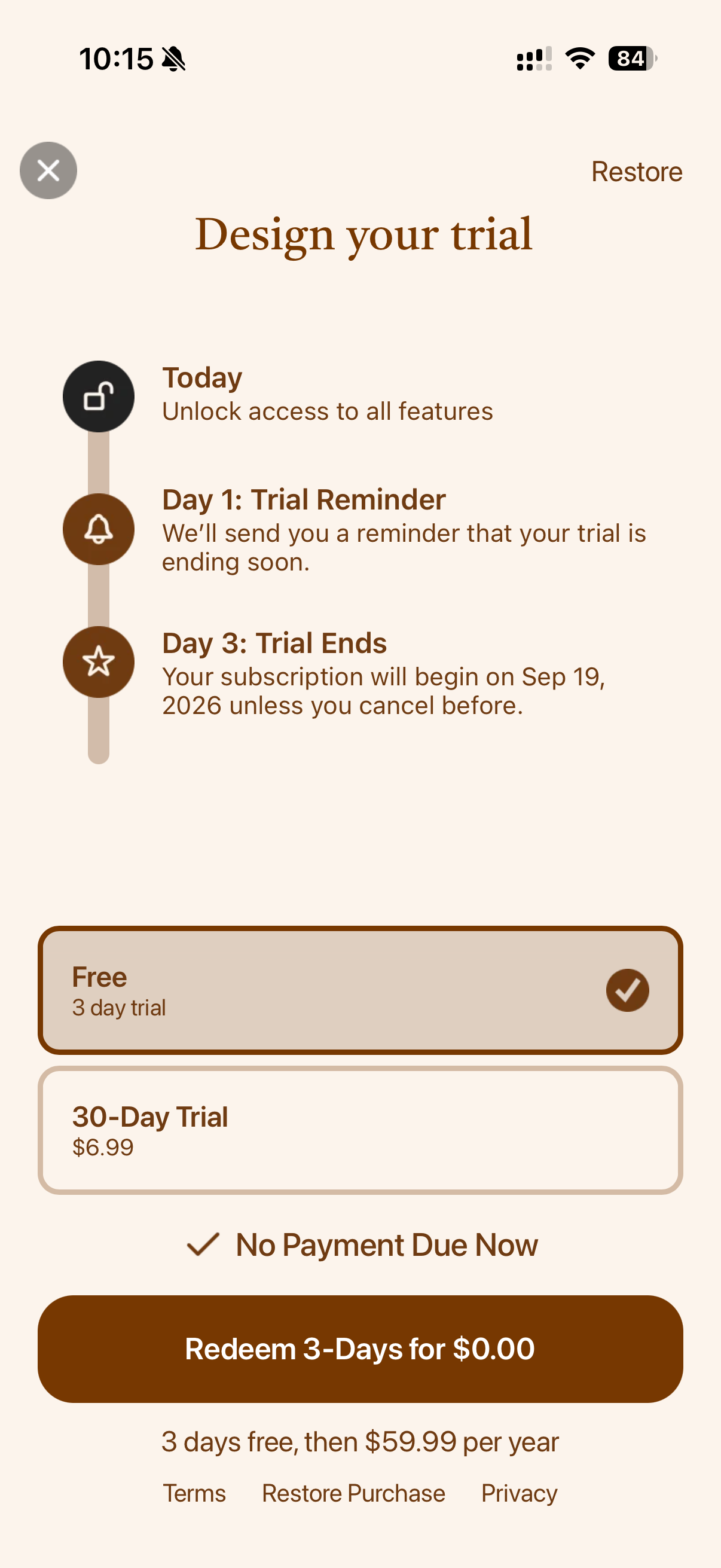
Task: View the Privacy policy
Action: tap(519, 1493)
